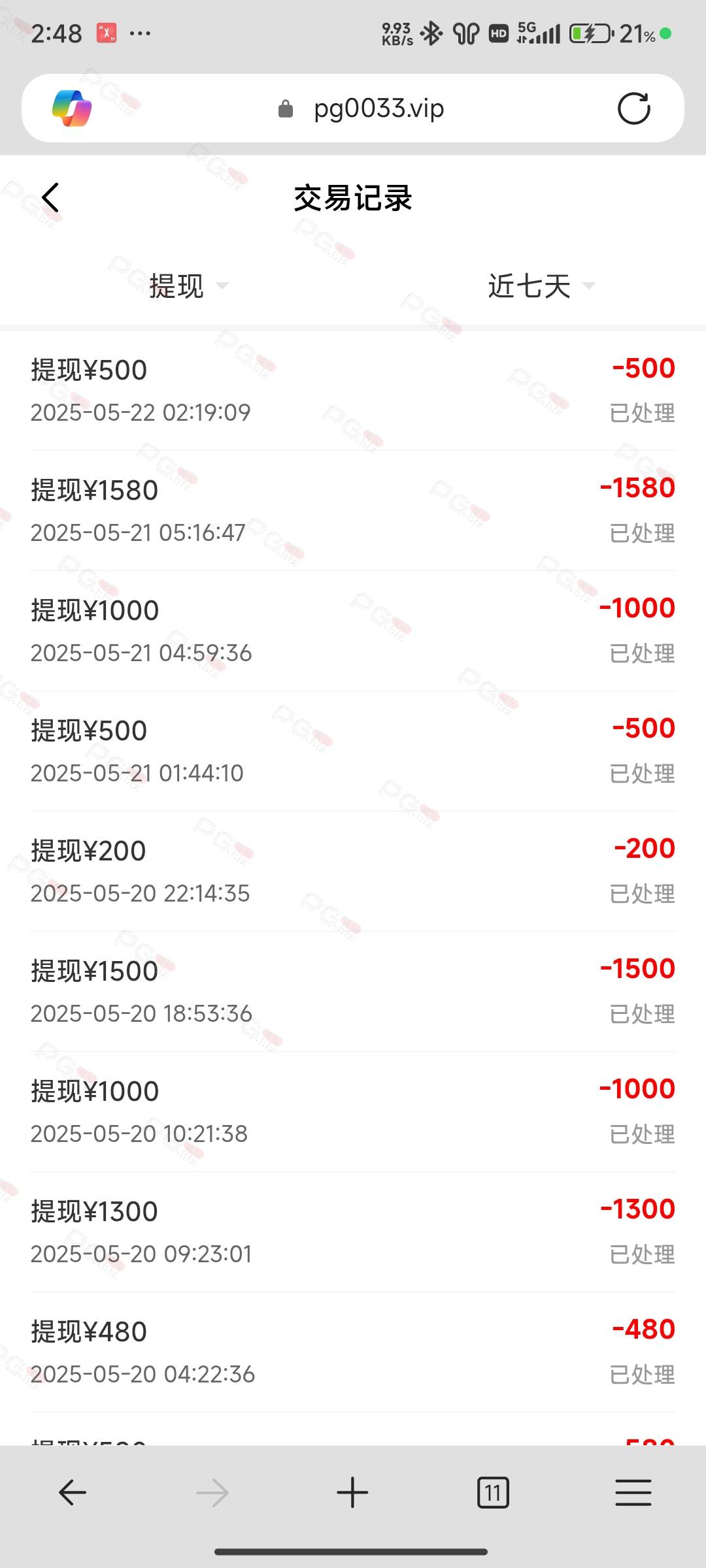Open the browser hamburger menu

(x=633, y=1493)
